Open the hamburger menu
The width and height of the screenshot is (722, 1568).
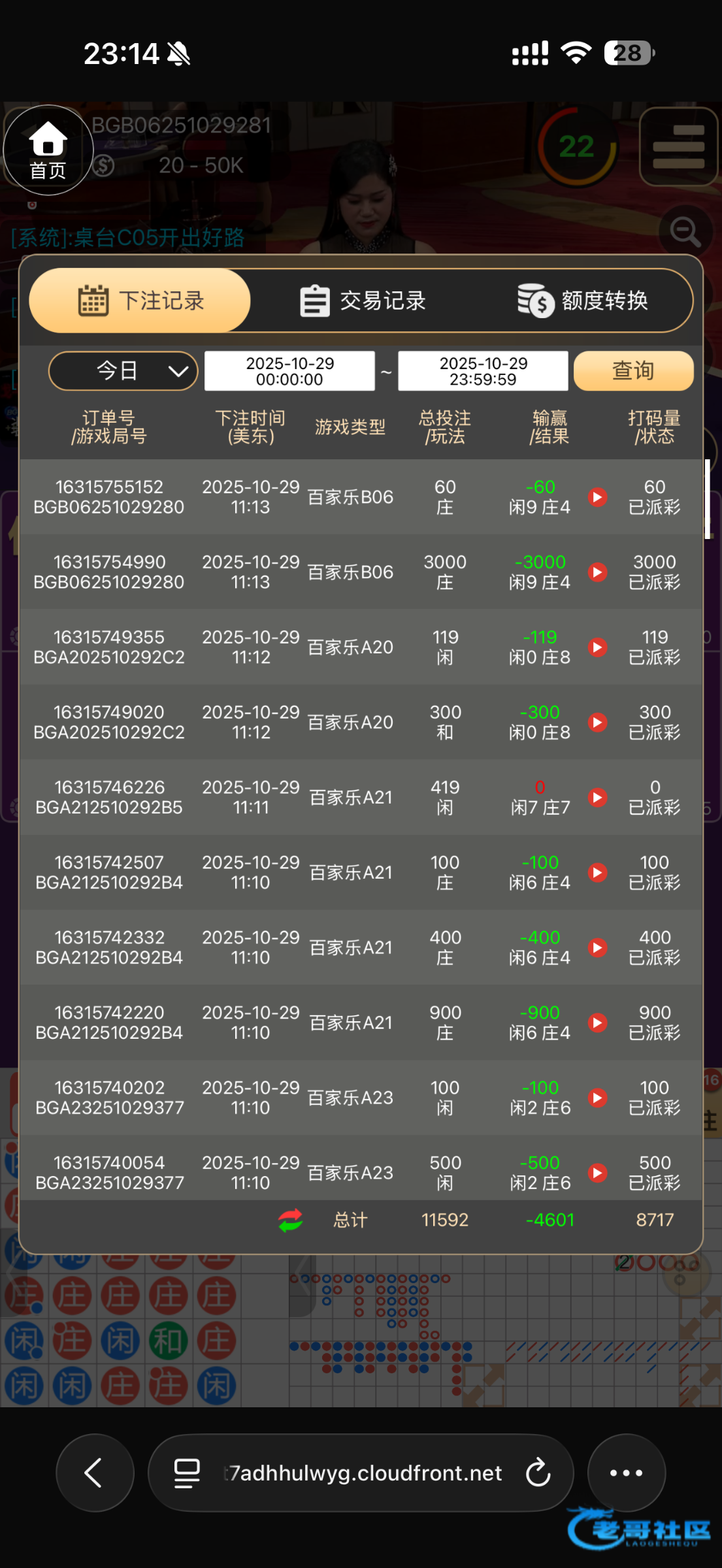coord(678,147)
